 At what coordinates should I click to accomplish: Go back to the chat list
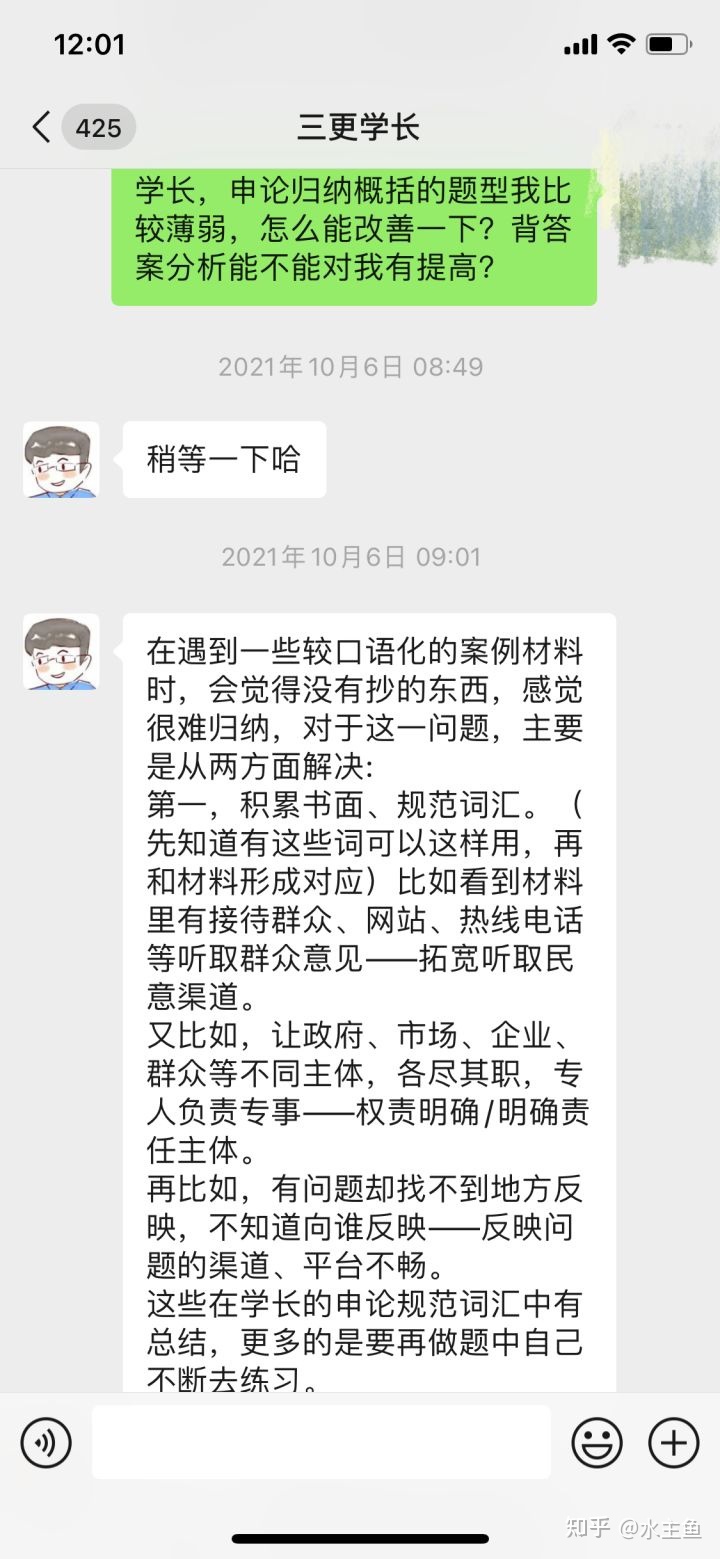pyautogui.click(x=42, y=128)
